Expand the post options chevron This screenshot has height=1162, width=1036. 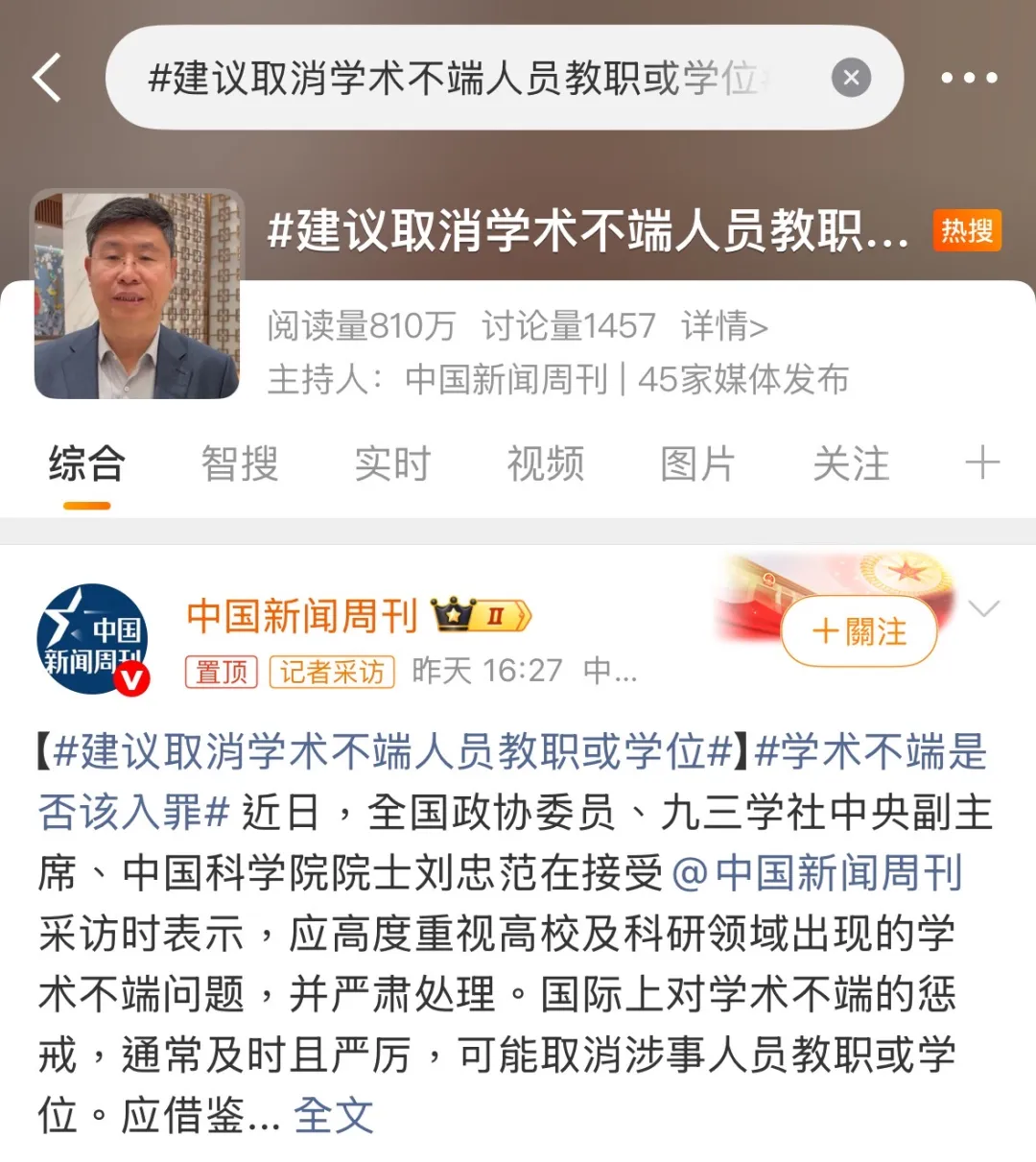point(984,608)
